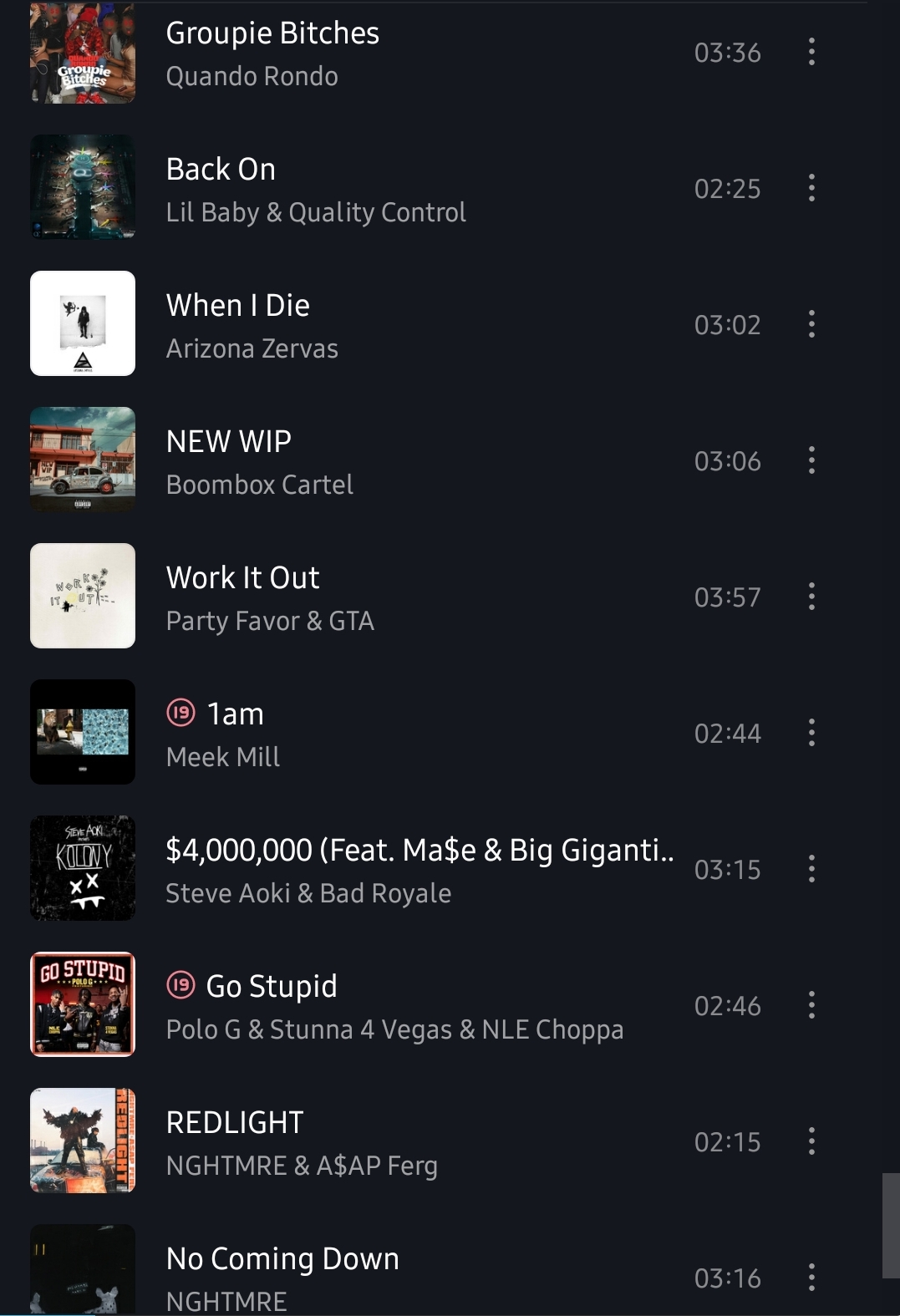Viewport: 900px width, 1316px height.
Task: Play $4,000,000 by Steve Aoki
Action: (x=418, y=870)
